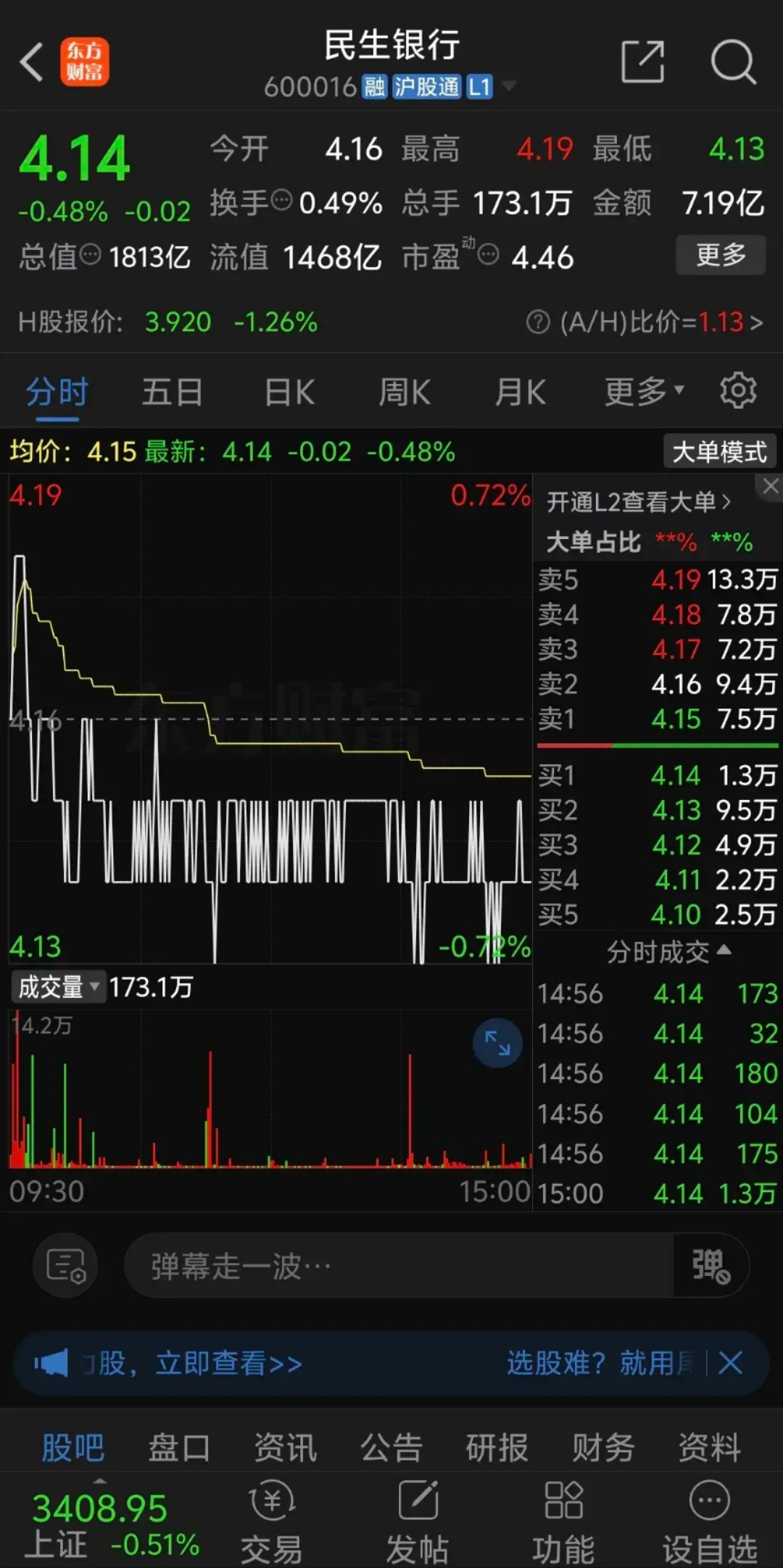Tap 更多 button for more quote data
Image resolution: width=783 pixels, height=1568 pixels.
point(720,254)
